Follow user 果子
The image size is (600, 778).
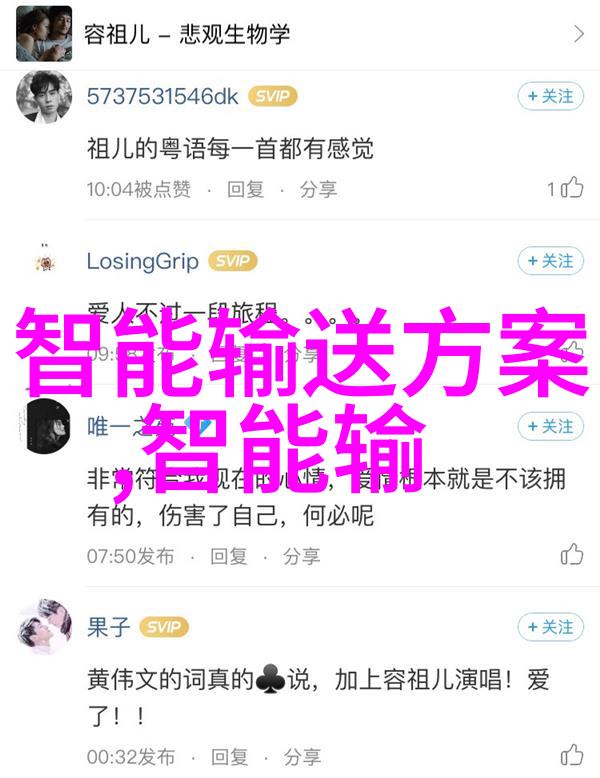(x=549, y=627)
